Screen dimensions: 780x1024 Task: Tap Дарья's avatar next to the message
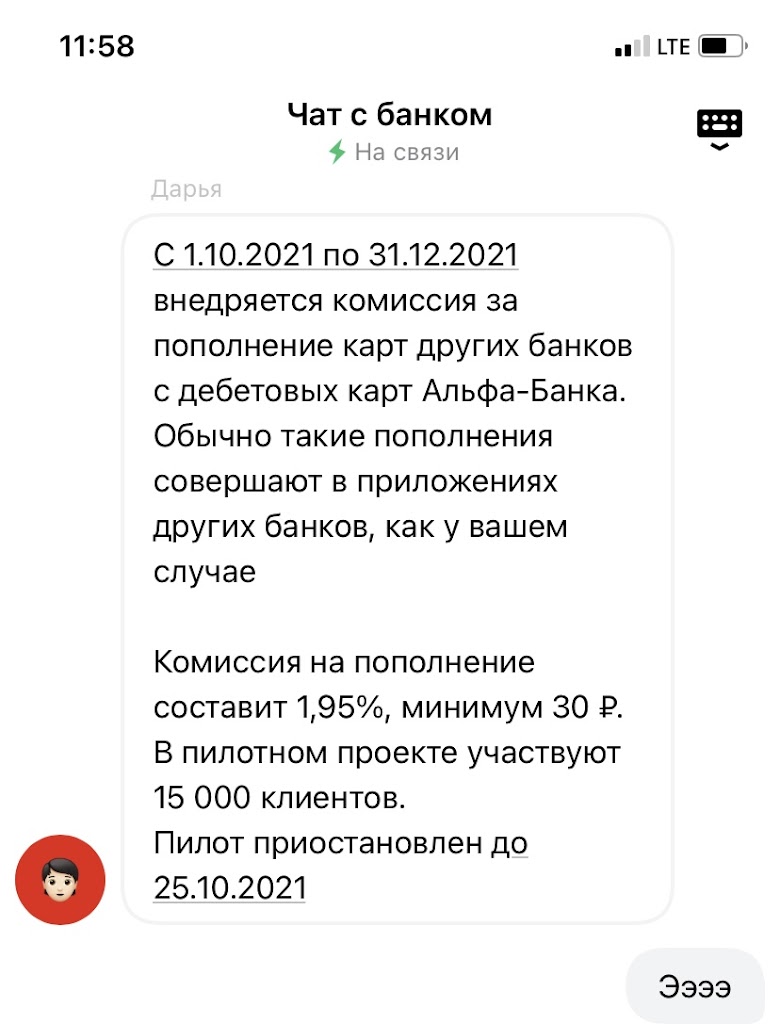60,880
